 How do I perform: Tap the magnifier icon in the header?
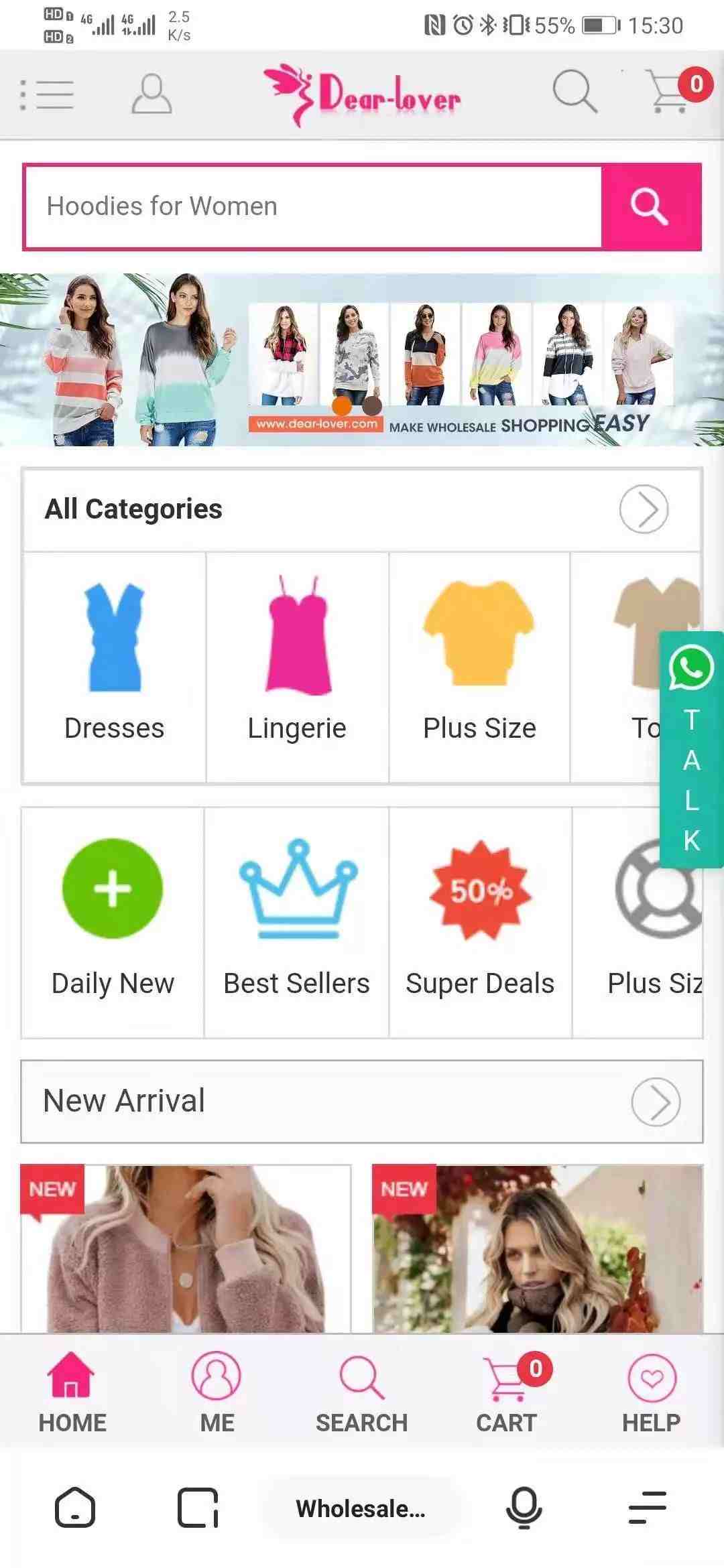tap(575, 91)
